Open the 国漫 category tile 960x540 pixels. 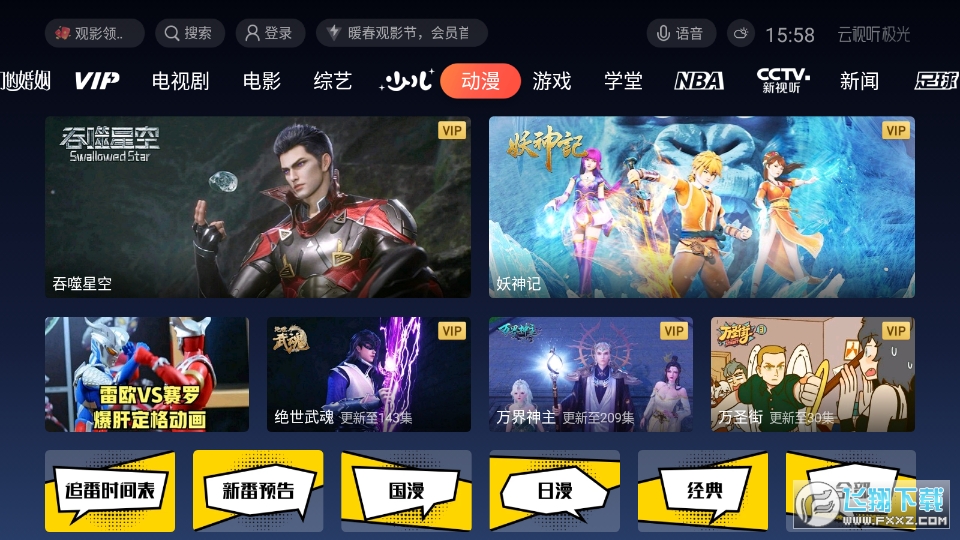(405, 491)
